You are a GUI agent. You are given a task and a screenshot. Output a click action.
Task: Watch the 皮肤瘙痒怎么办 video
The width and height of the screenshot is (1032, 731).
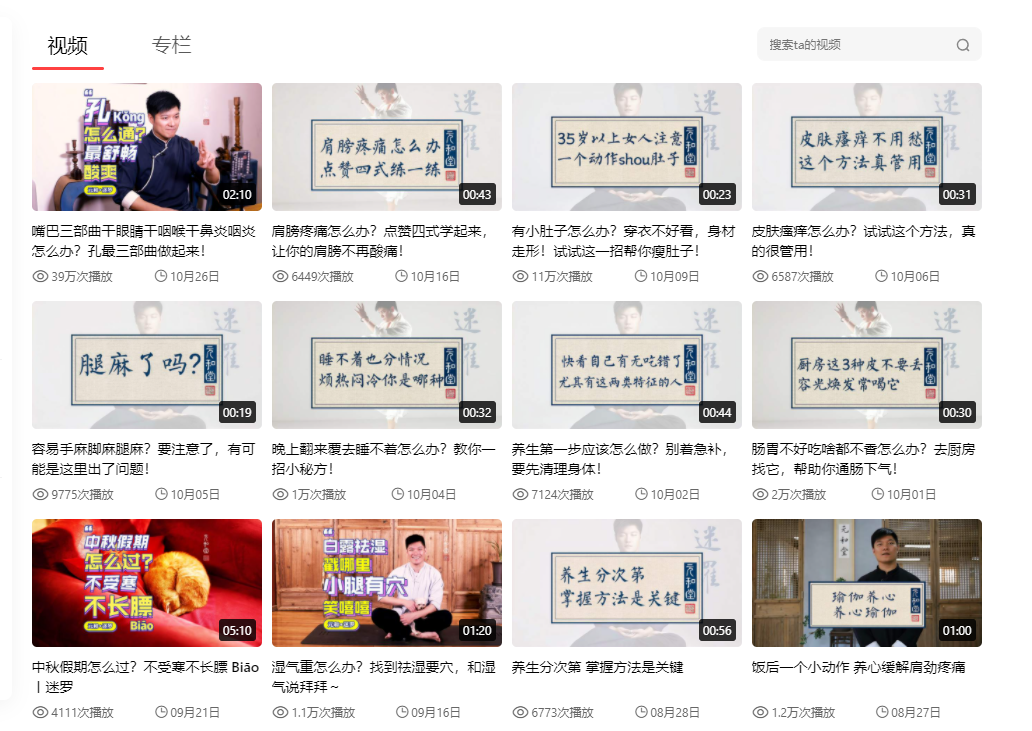click(x=867, y=147)
